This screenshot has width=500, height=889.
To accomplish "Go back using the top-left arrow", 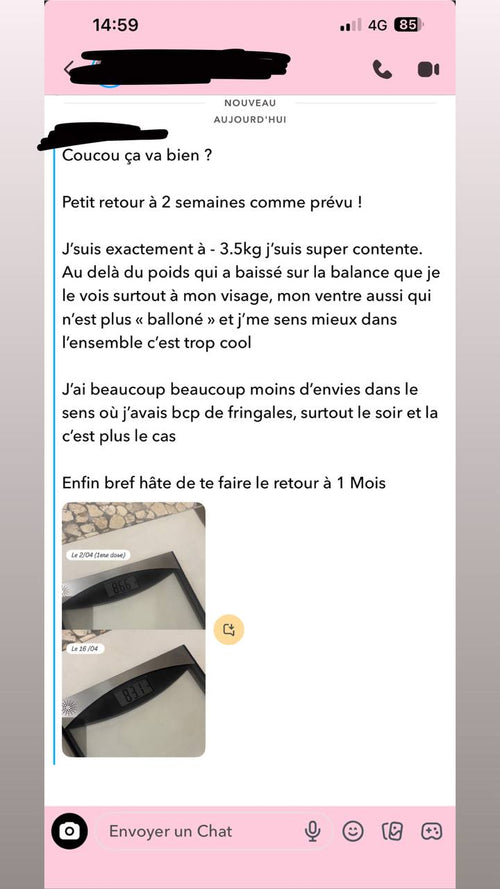I will 68,69.
